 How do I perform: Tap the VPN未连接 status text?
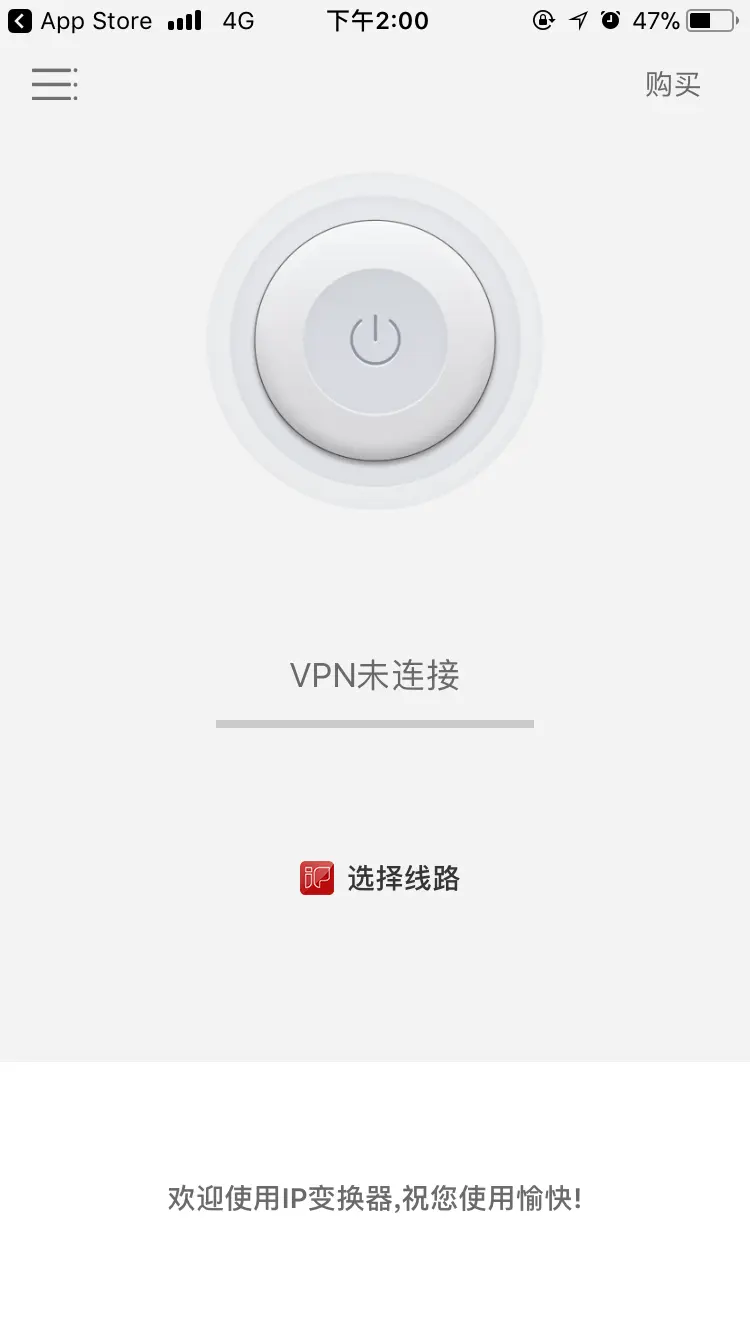[x=375, y=676]
